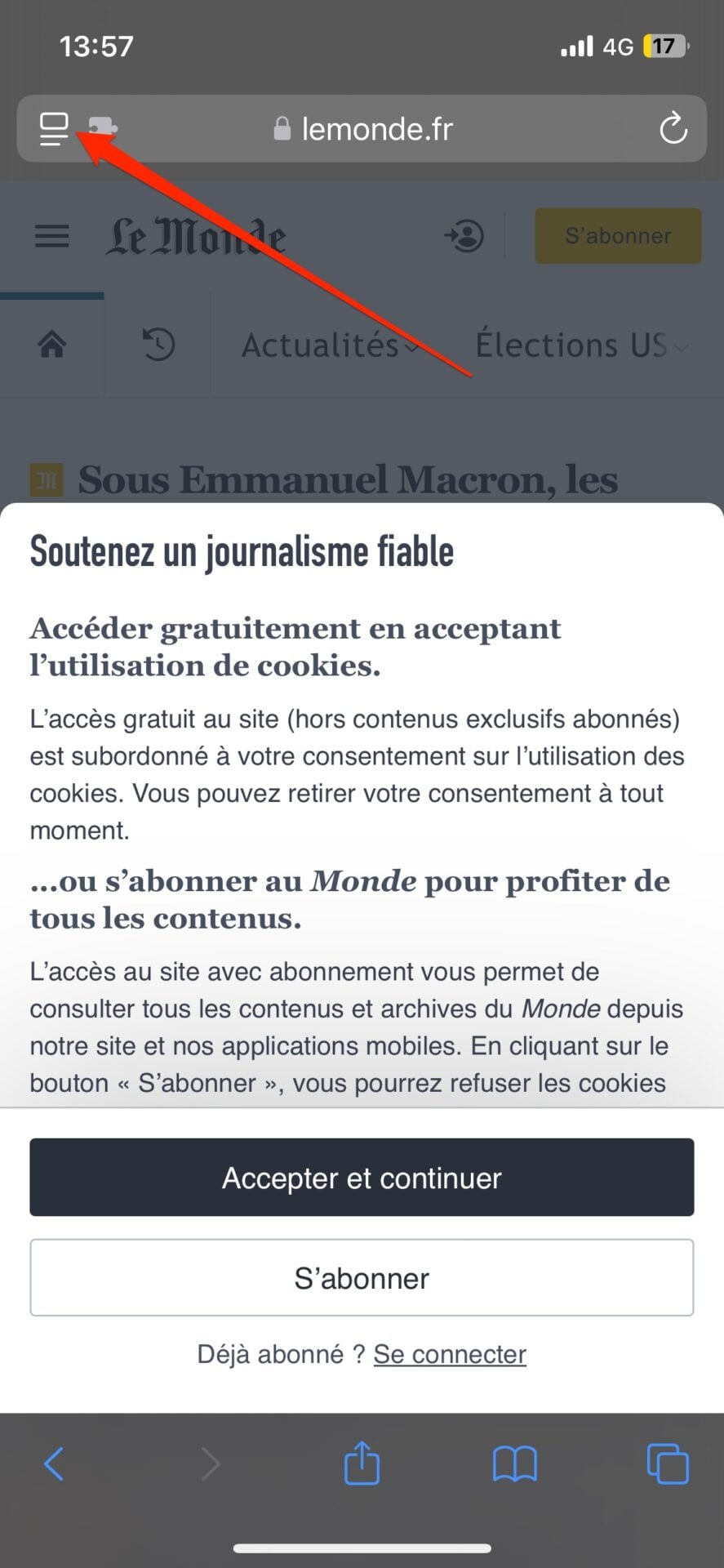Go back to the previous page

(x=54, y=1463)
